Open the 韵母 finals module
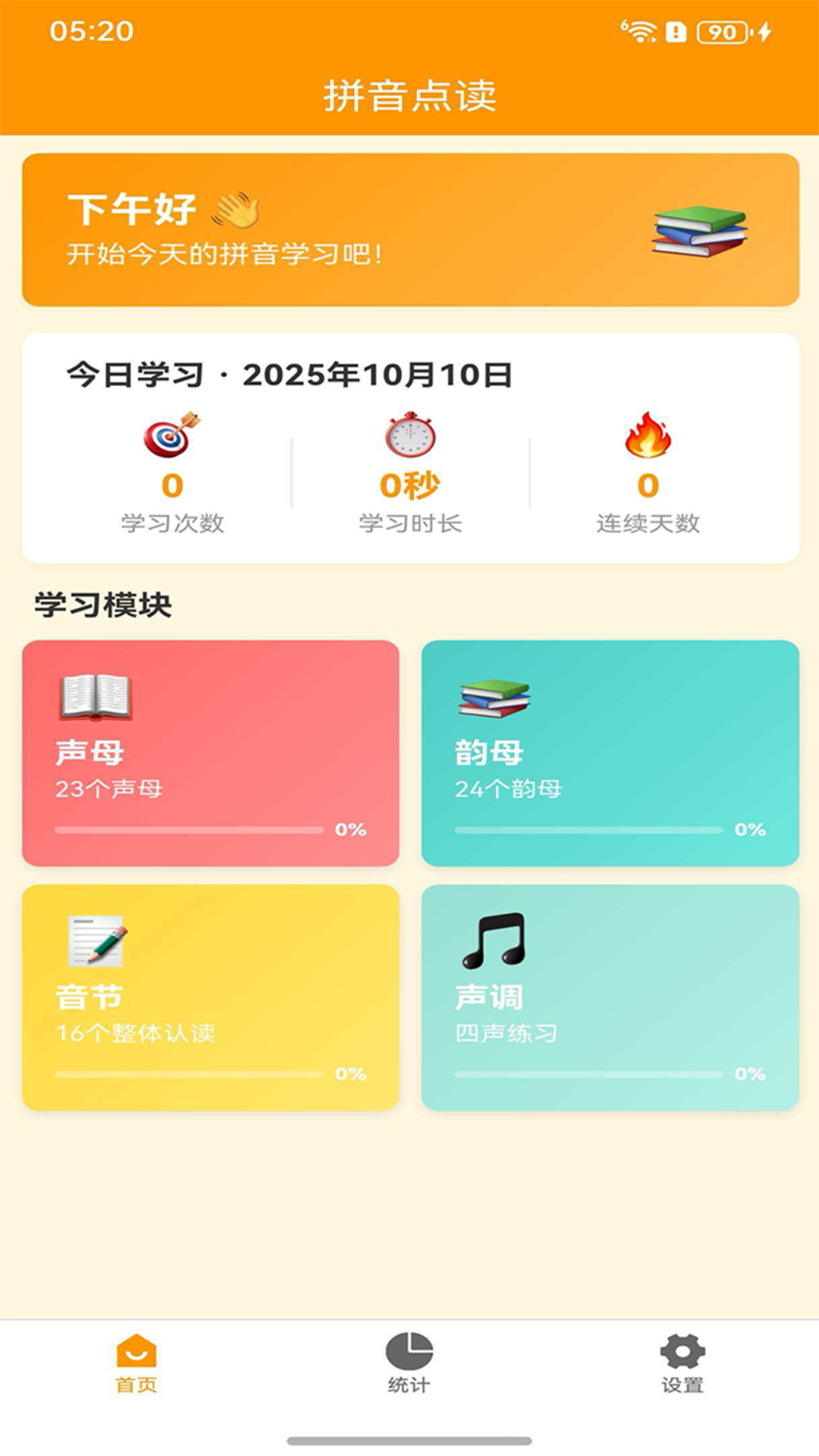The width and height of the screenshot is (819, 1456). pos(610,752)
